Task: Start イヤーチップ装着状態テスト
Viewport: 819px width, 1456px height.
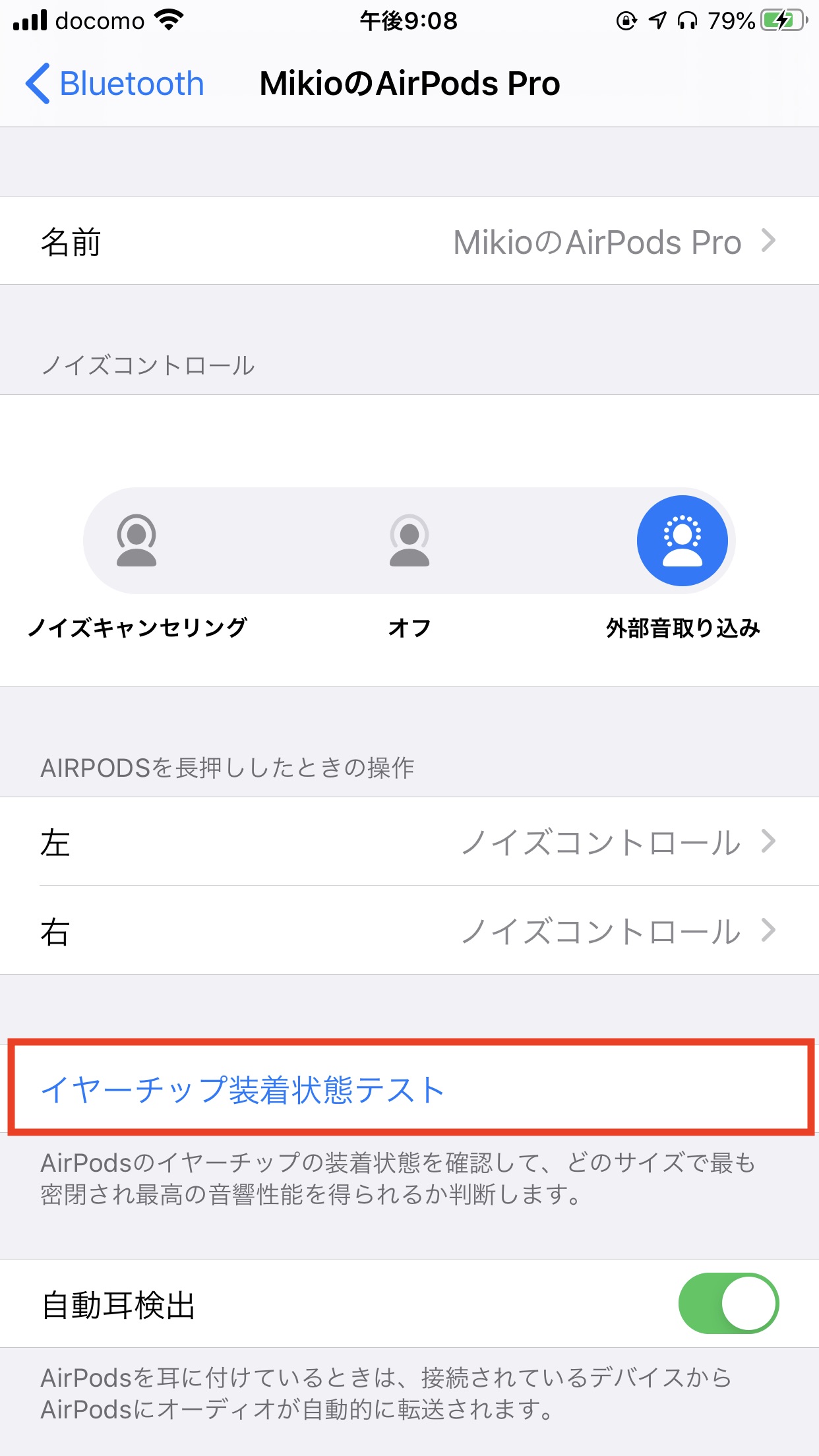Action: click(243, 1089)
